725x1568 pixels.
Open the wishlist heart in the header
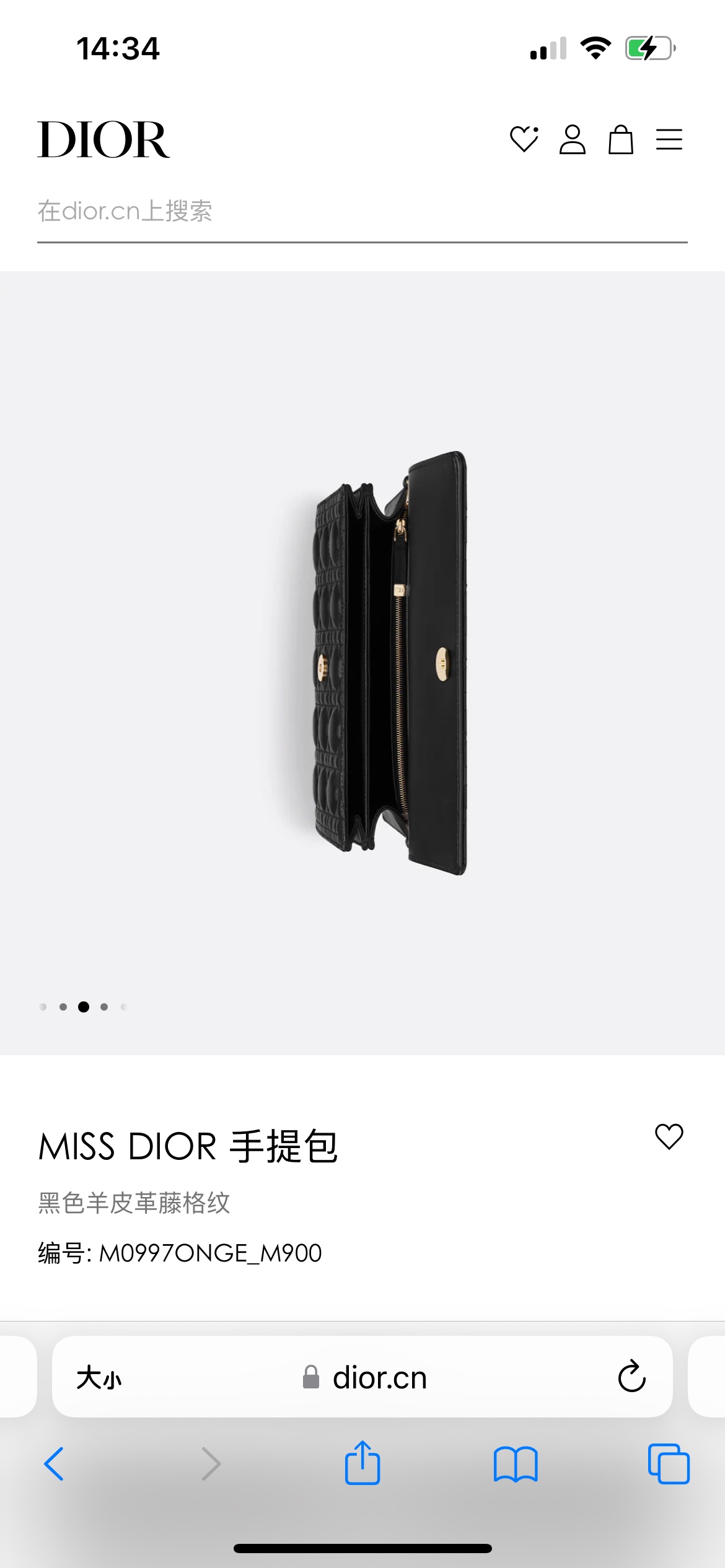click(x=524, y=139)
